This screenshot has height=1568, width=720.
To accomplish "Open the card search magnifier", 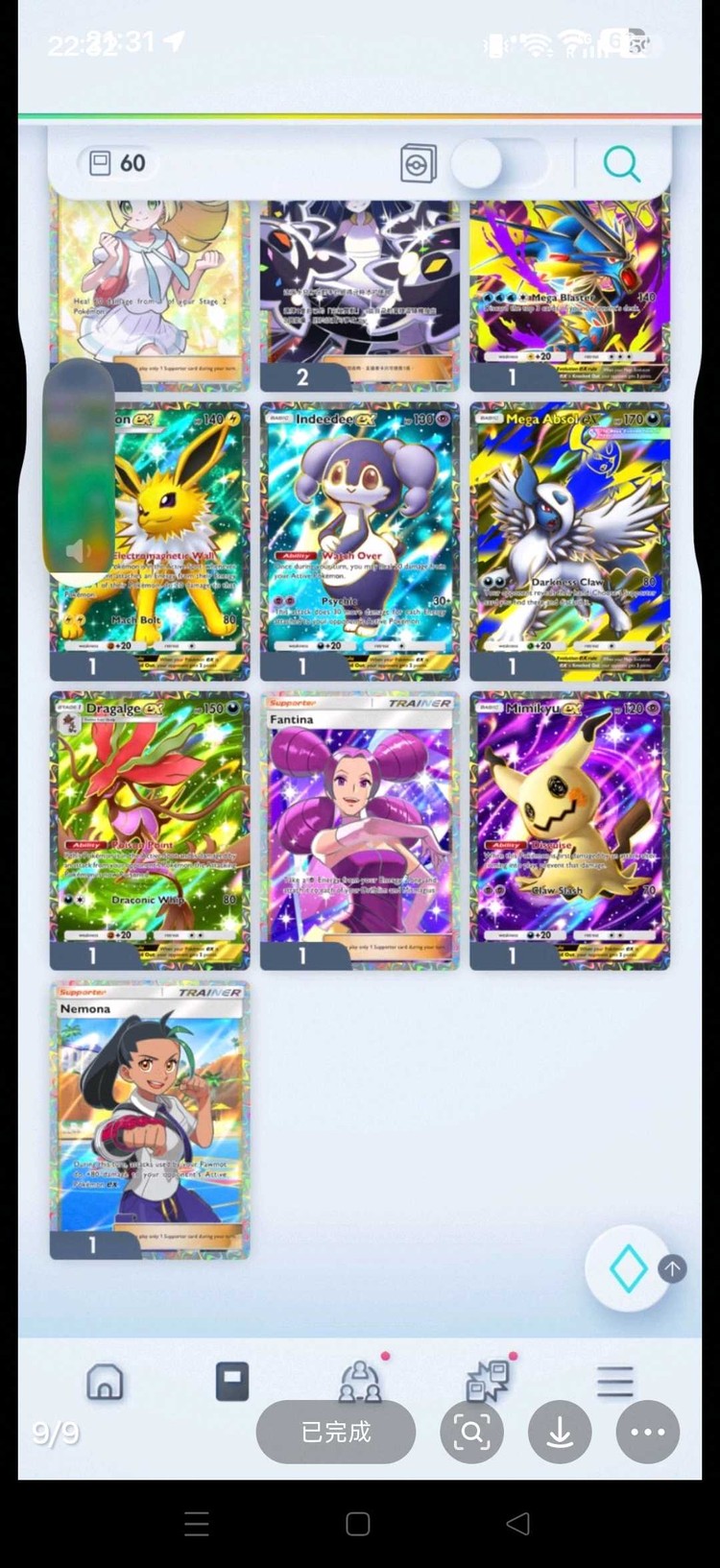I will coord(621,164).
